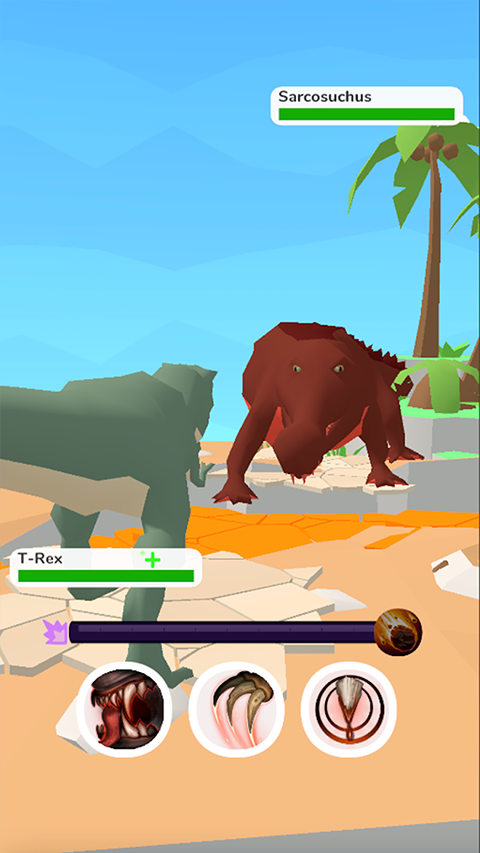Image resolution: width=480 pixels, height=853 pixels.
Task: Trigger the meteor special attack orb
Action: click(x=398, y=632)
